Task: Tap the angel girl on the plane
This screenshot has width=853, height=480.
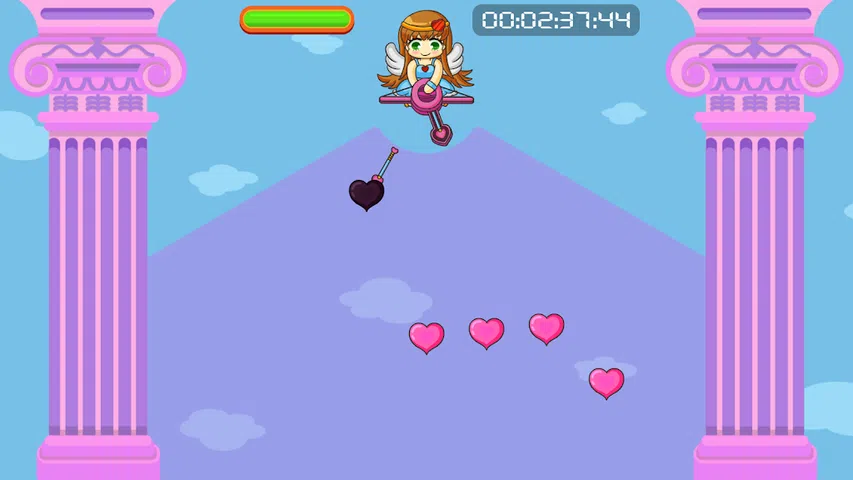Action: click(x=423, y=62)
